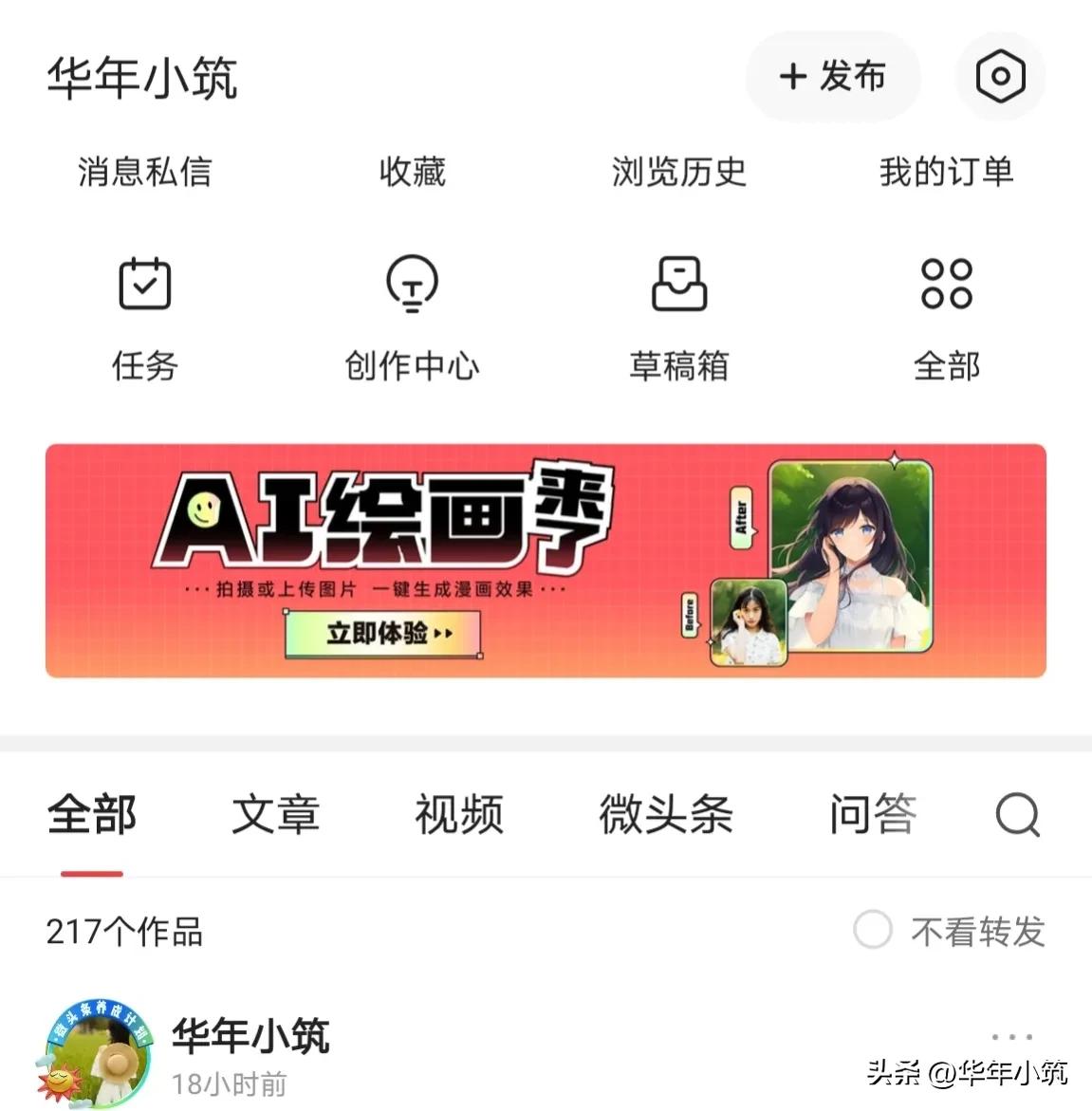This screenshot has height=1111, width=1092.
Task: Tap the 发布 publish button
Action: [833, 76]
